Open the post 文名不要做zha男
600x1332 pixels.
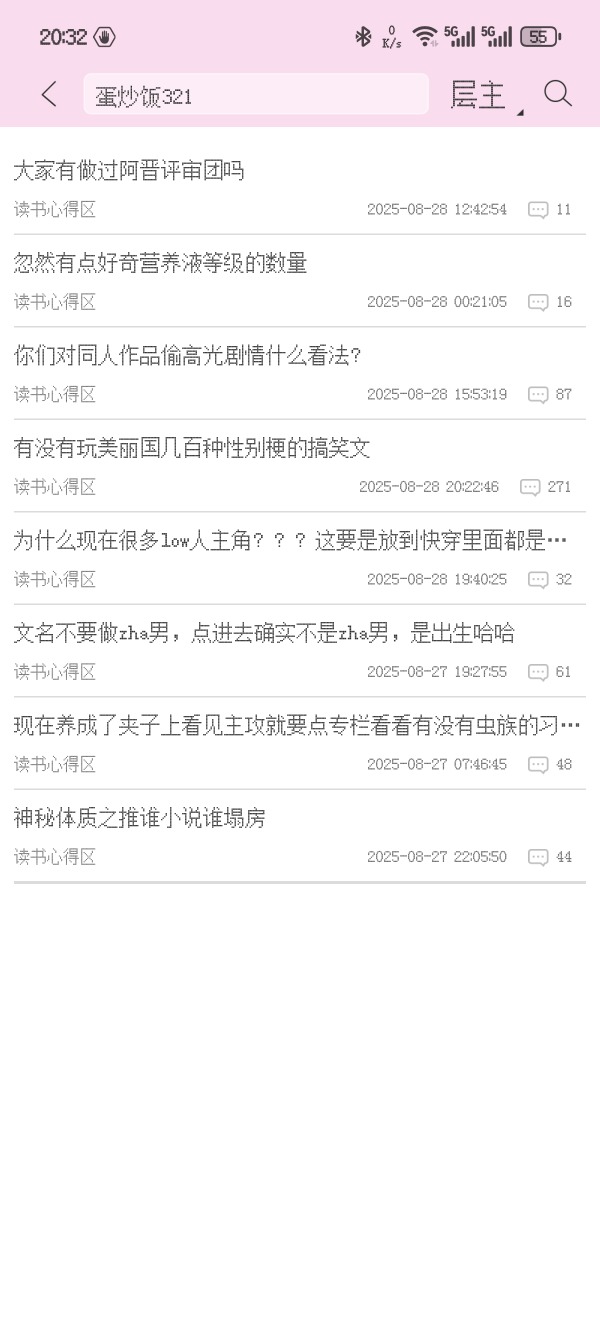click(x=264, y=633)
